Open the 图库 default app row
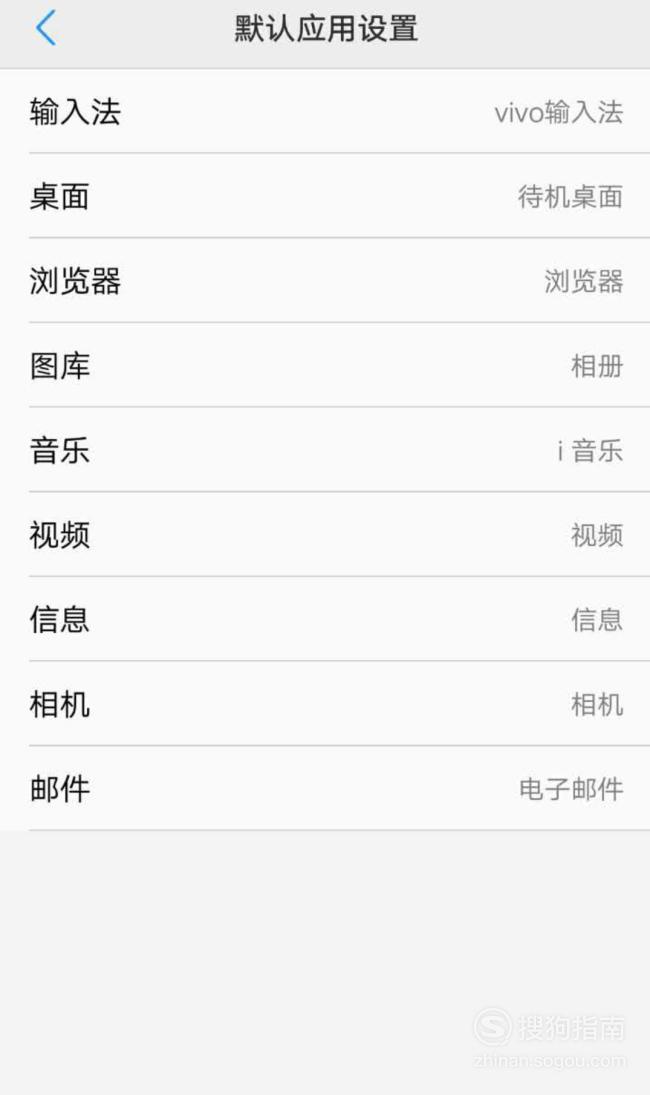This screenshot has width=650, height=1095. 325,365
